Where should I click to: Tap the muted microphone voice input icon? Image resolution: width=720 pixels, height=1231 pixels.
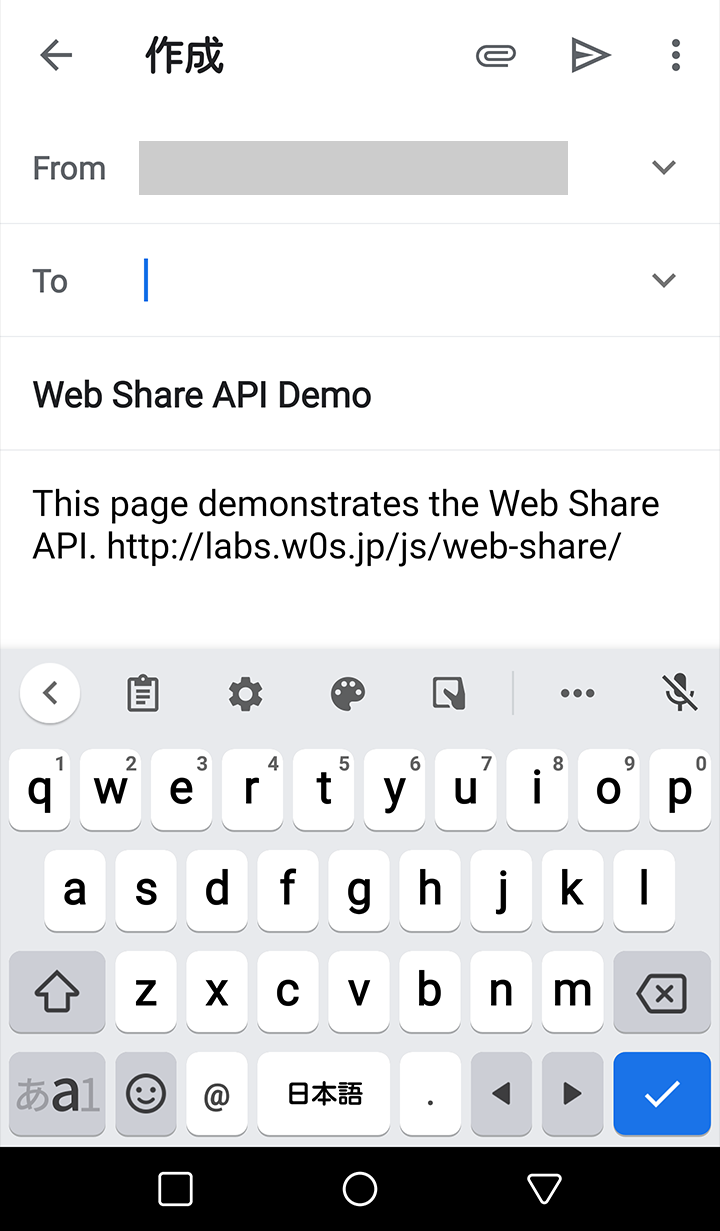(680, 692)
